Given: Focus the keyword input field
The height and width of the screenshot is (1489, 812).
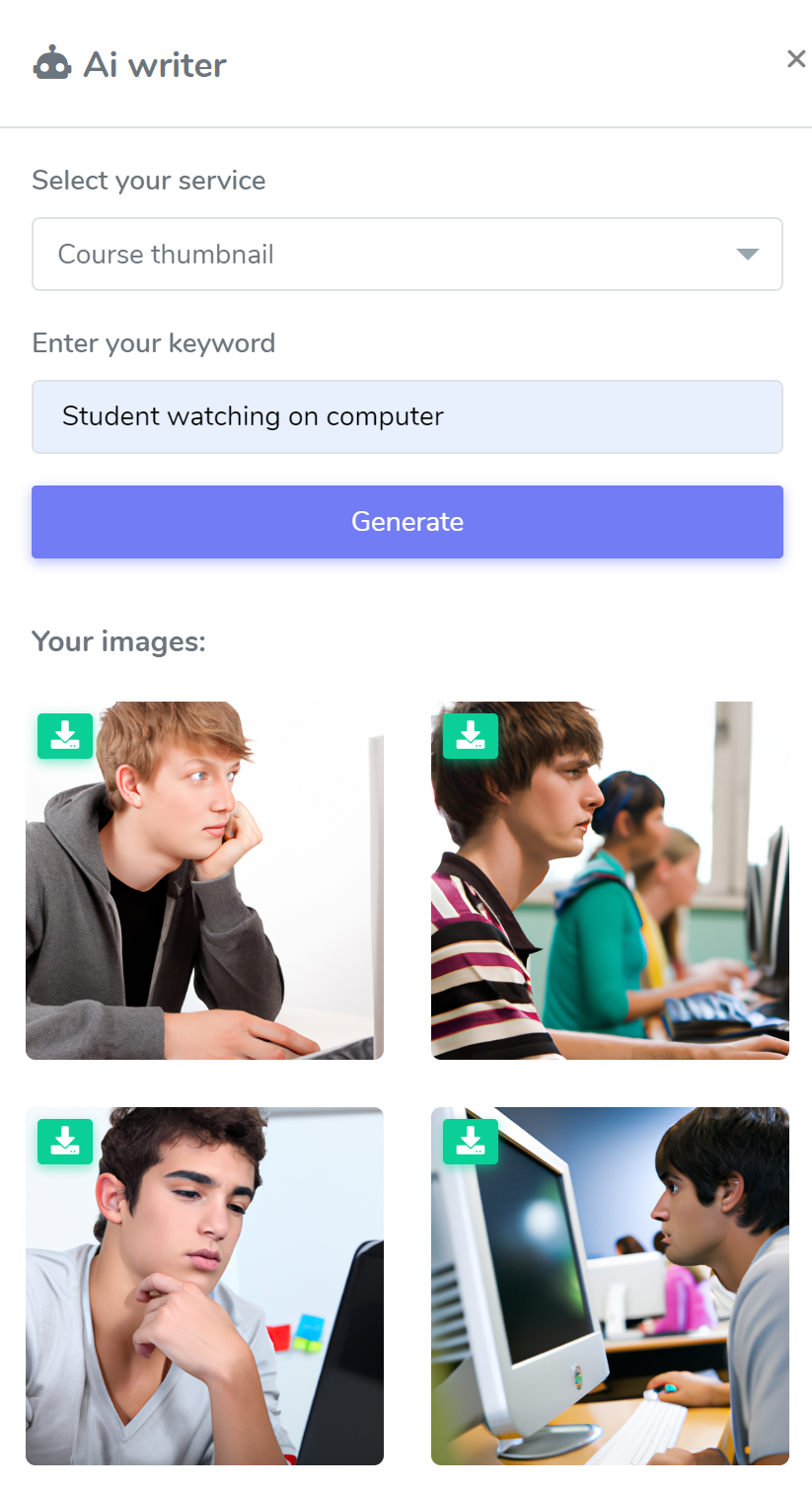Looking at the screenshot, I should click(406, 416).
